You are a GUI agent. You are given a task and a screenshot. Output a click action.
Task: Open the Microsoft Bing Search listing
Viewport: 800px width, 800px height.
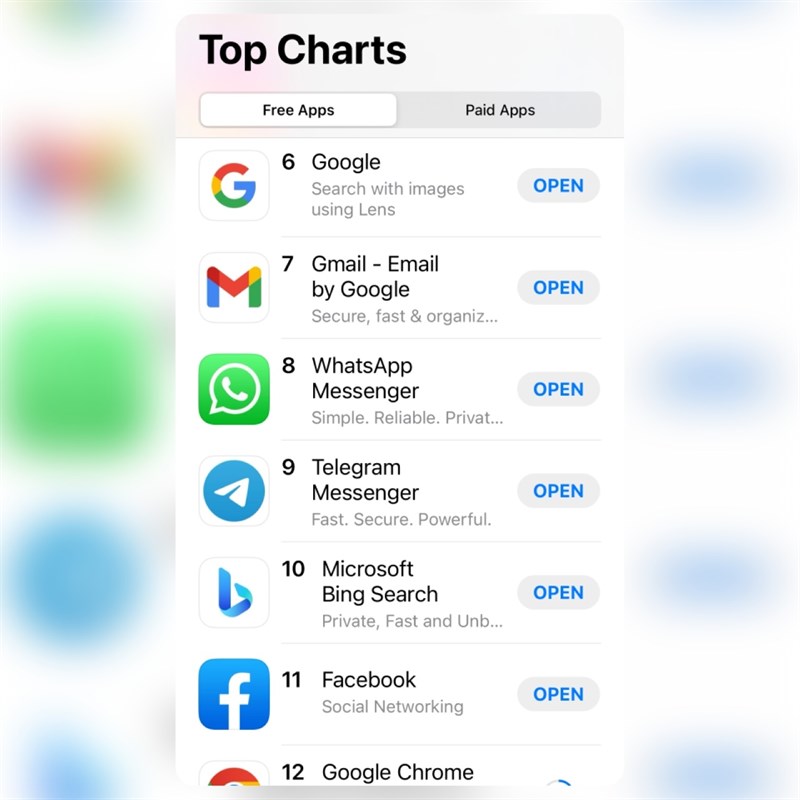tap(379, 582)
